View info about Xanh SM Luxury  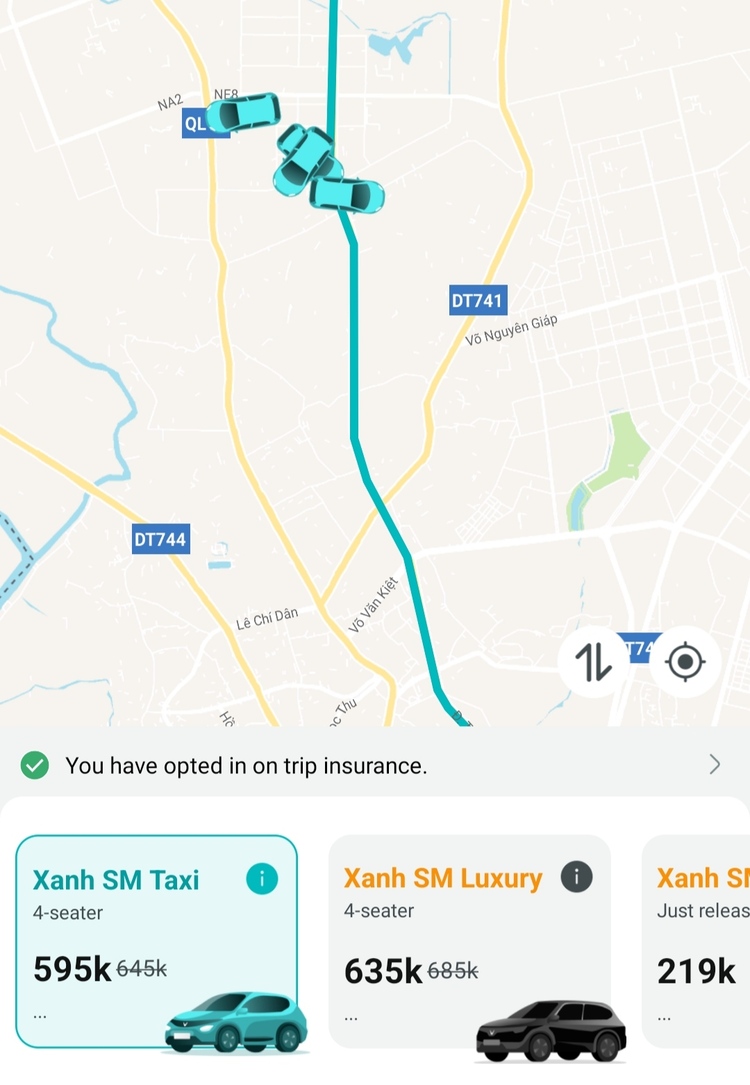[x=576, y=877]
